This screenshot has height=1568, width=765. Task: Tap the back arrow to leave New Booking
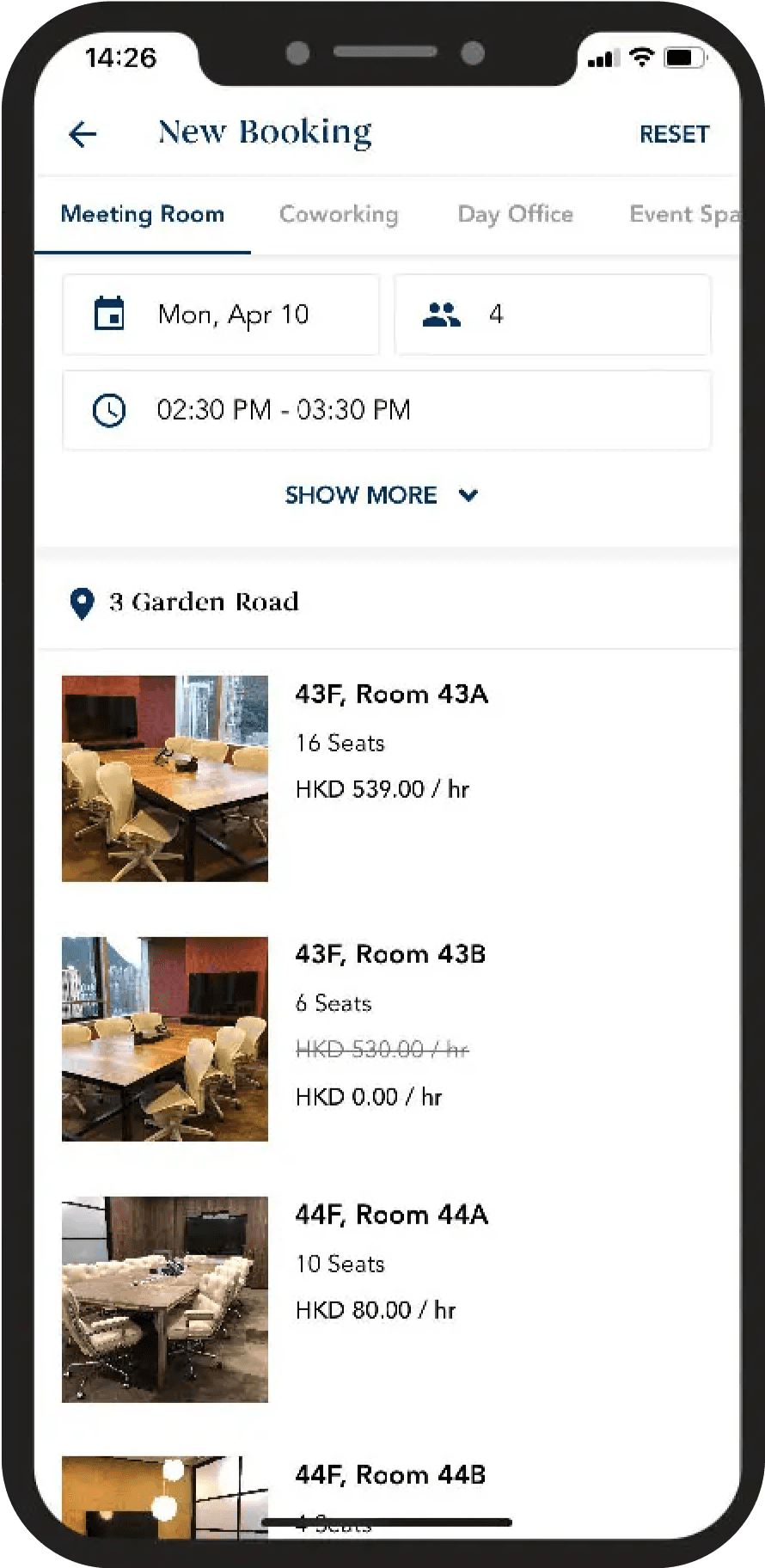click(x=80, y=134)
